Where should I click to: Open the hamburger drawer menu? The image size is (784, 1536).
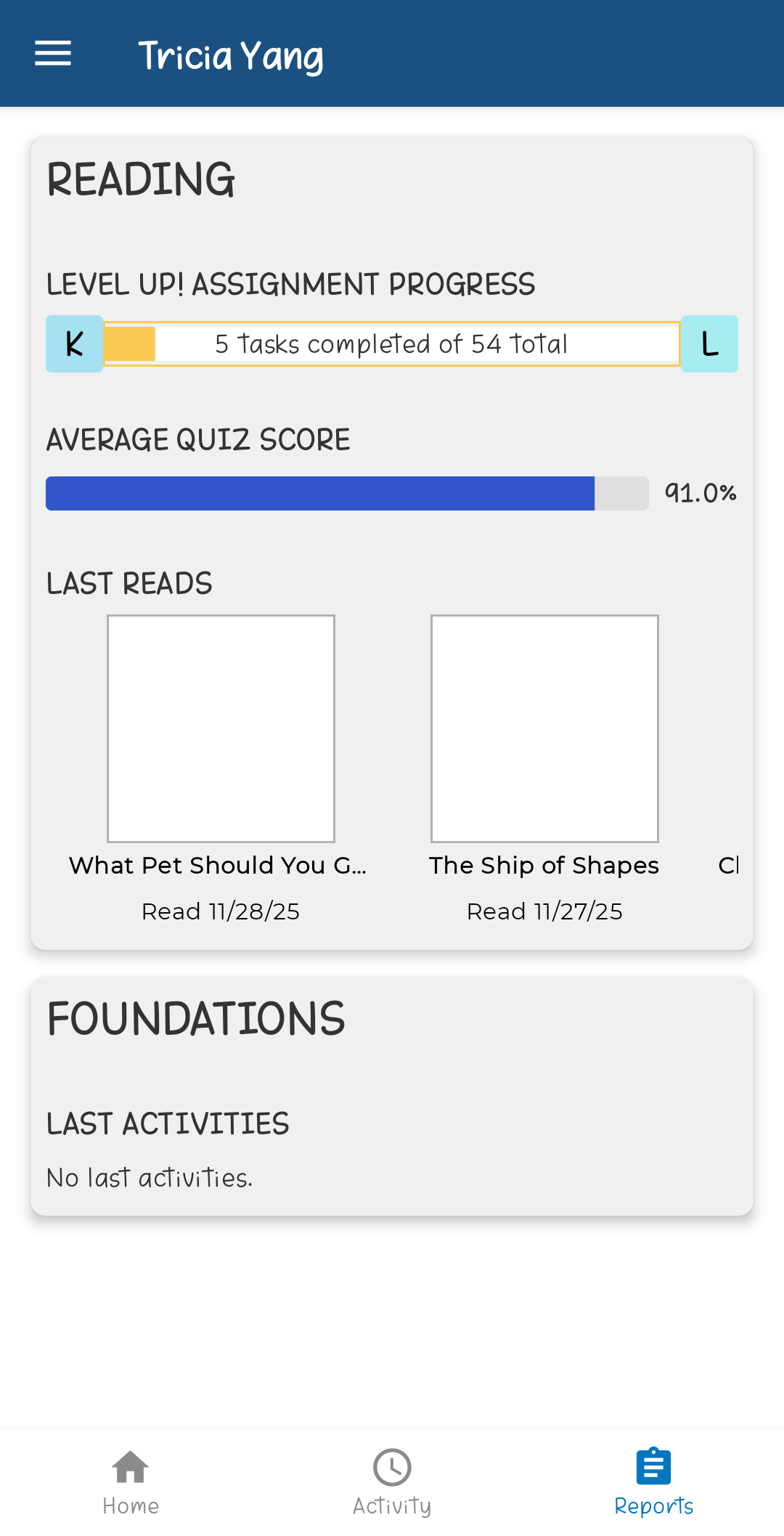53,54
